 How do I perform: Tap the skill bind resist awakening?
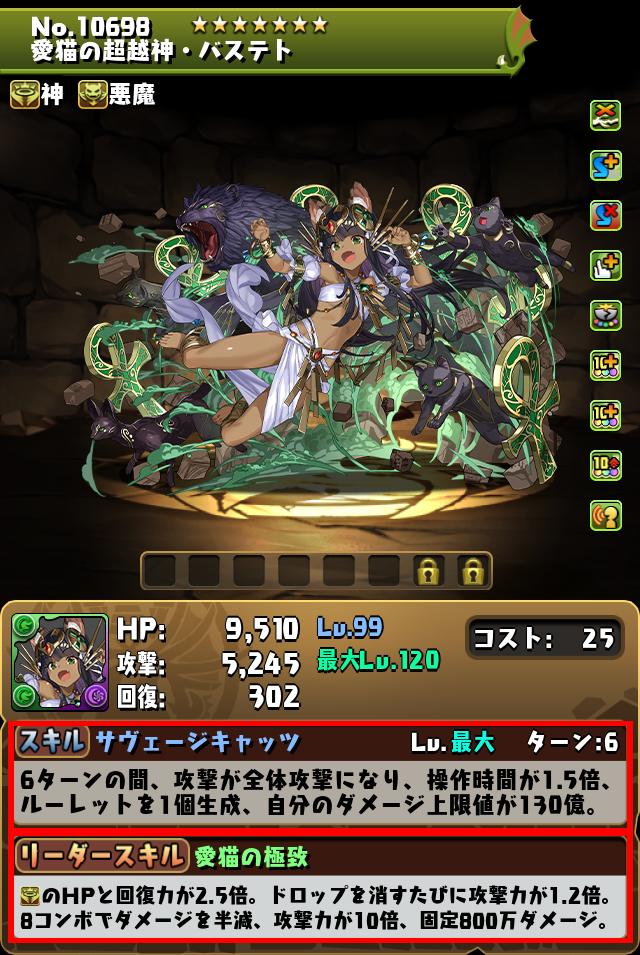(x=606, y=215)
